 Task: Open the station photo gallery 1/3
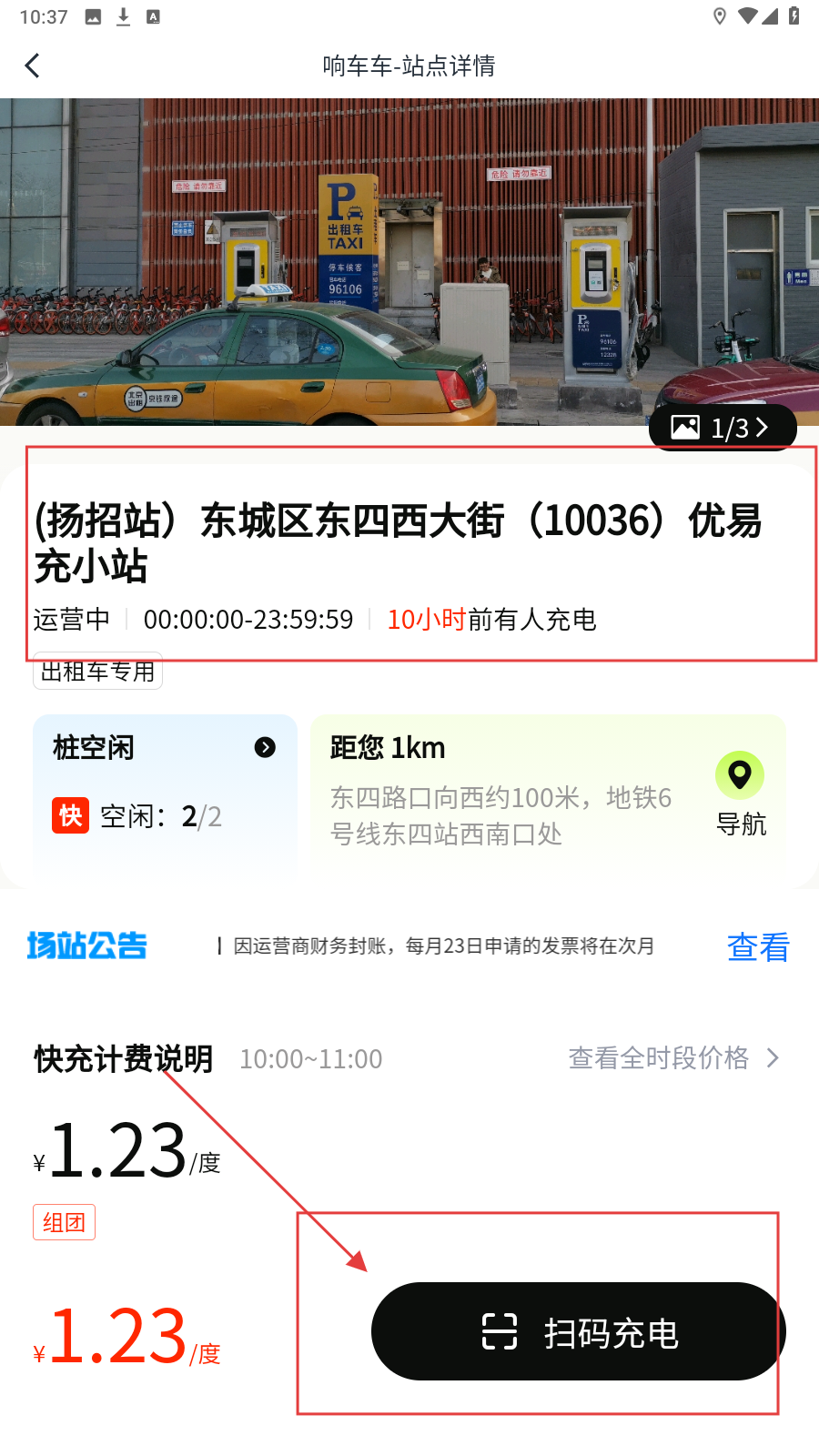pyautogui.click(x=722, y=427)
